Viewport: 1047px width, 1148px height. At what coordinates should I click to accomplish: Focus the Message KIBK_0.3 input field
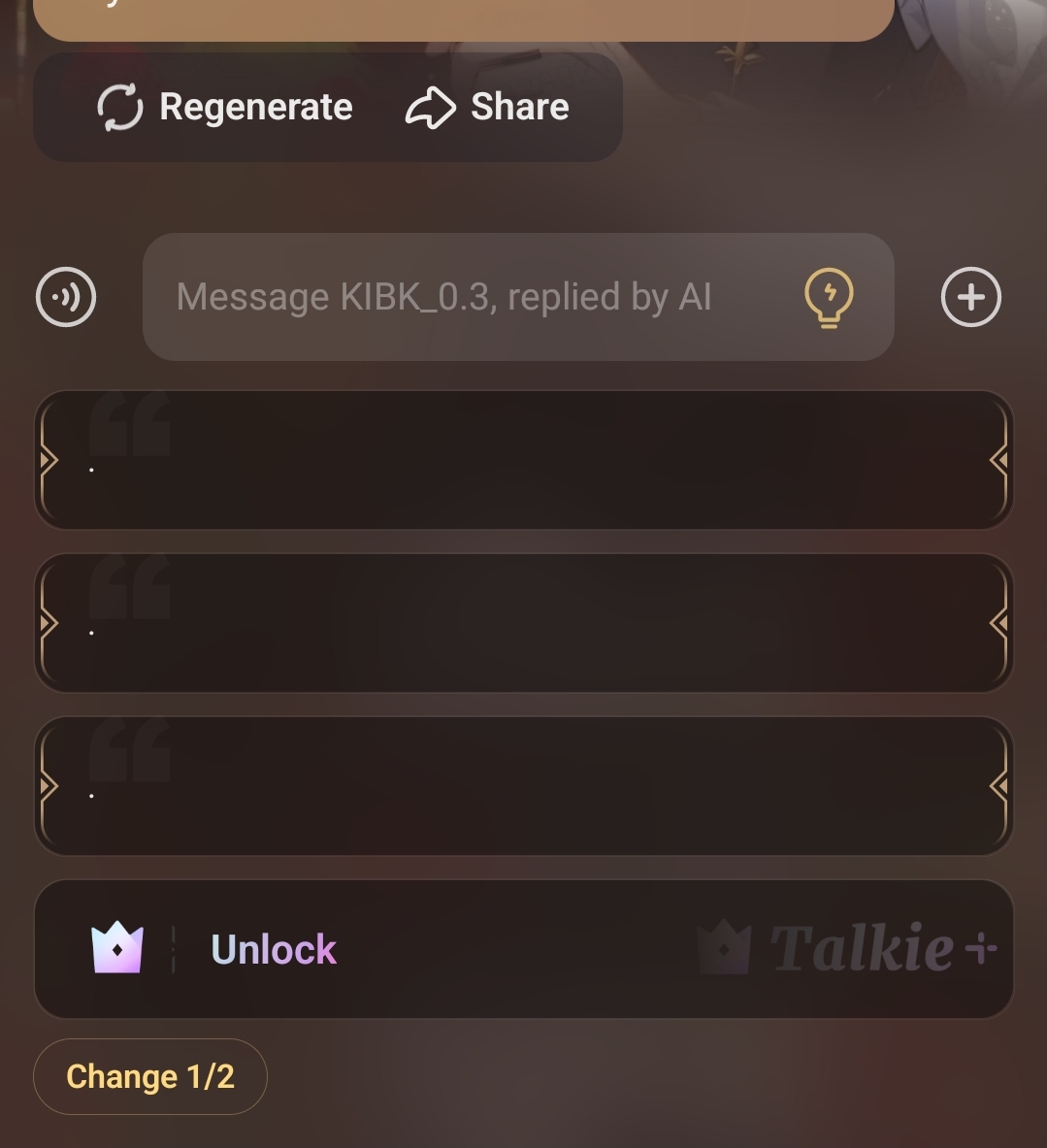[x=466, y=297]
